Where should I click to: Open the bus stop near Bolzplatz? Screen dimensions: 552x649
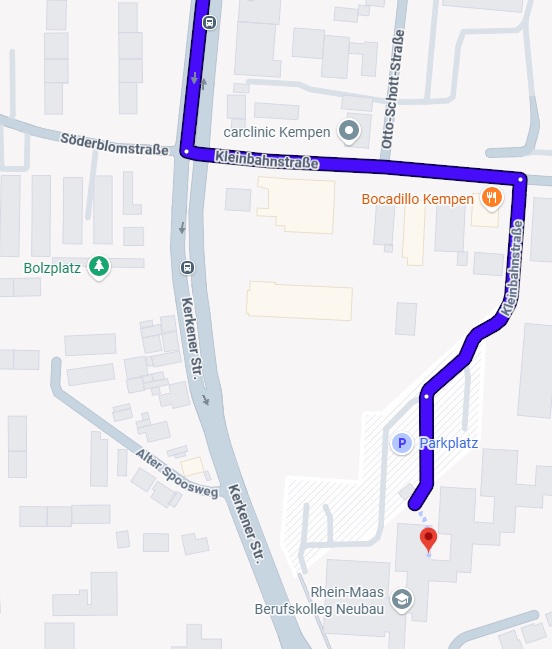click(x=187, y=267)
